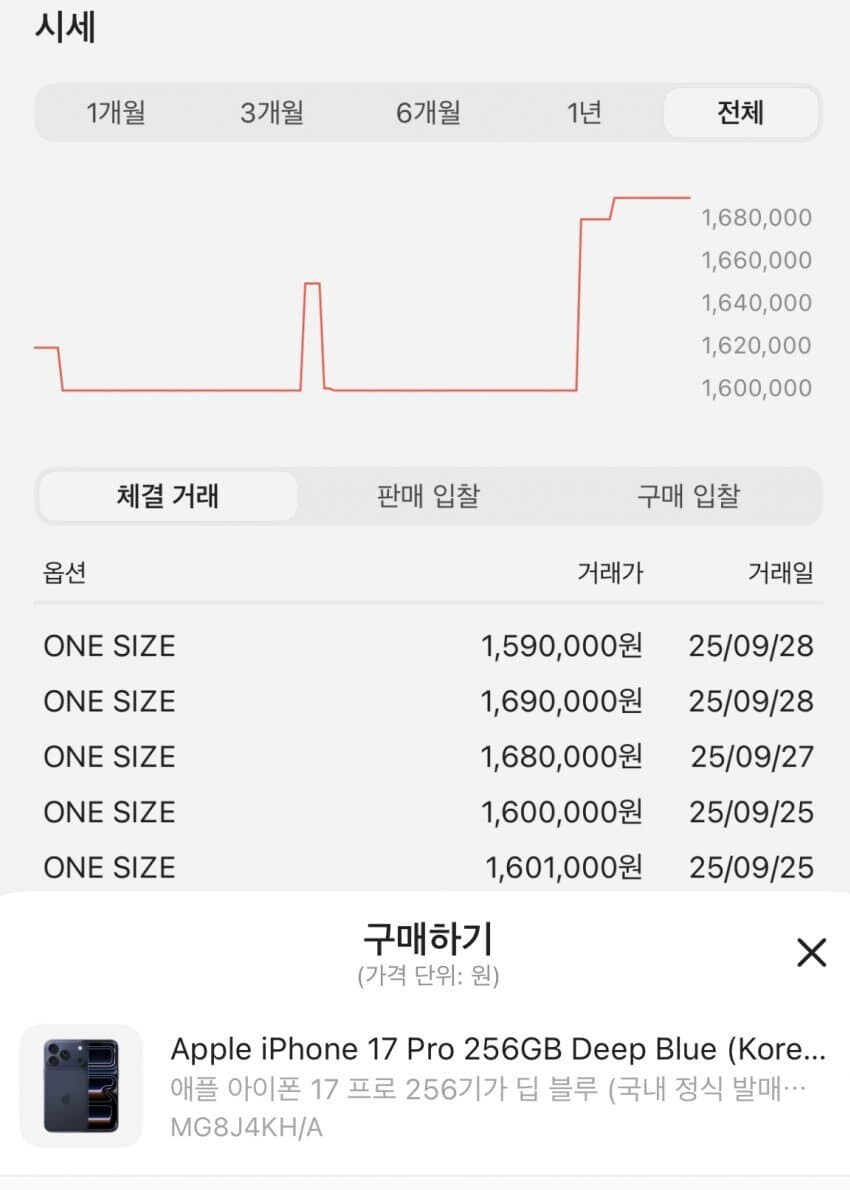
Task: Close the 구매하기 sheet
Action: pos(811,953)
